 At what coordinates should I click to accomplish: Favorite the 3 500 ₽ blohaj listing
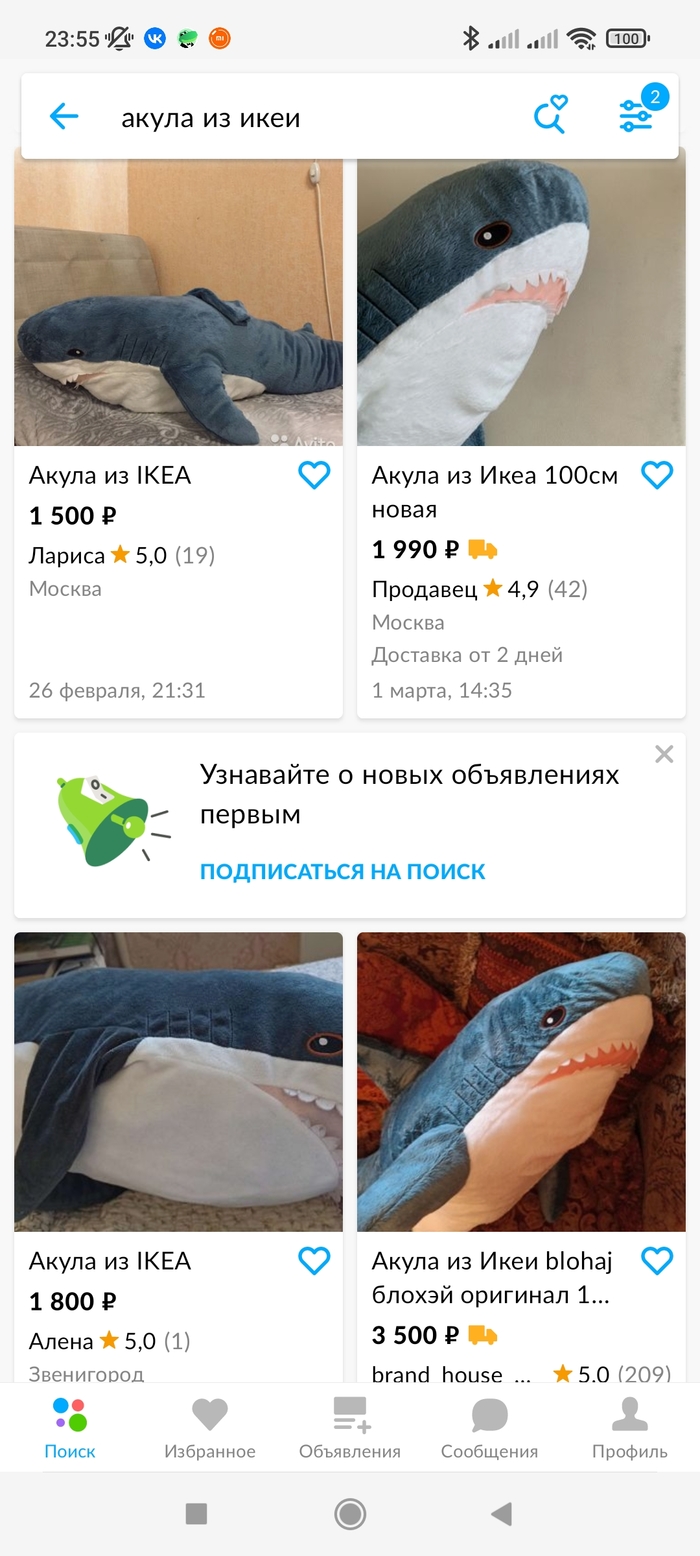pos(657,1262)
